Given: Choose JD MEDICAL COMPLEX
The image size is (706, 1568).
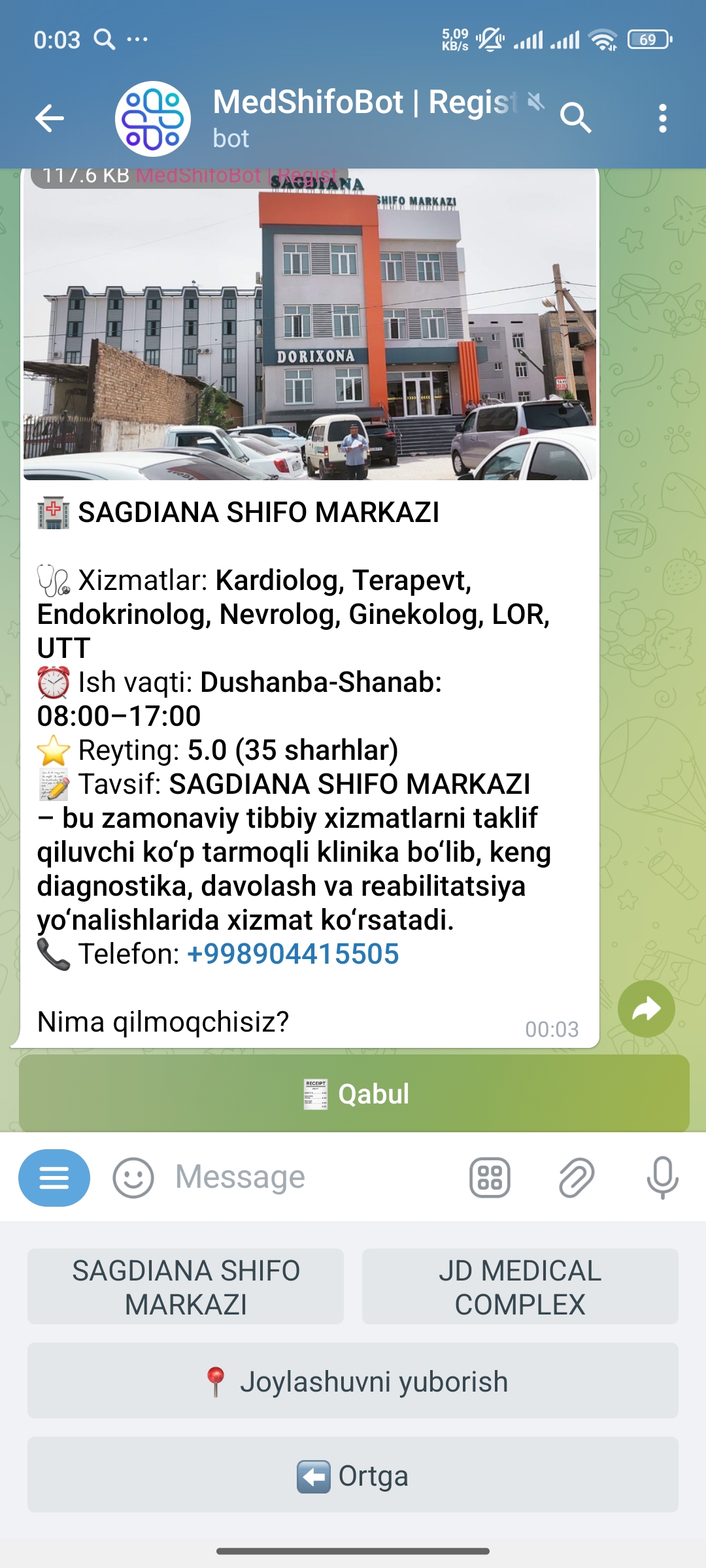Looking at the screenshot, I should [x=520, y=1287].
